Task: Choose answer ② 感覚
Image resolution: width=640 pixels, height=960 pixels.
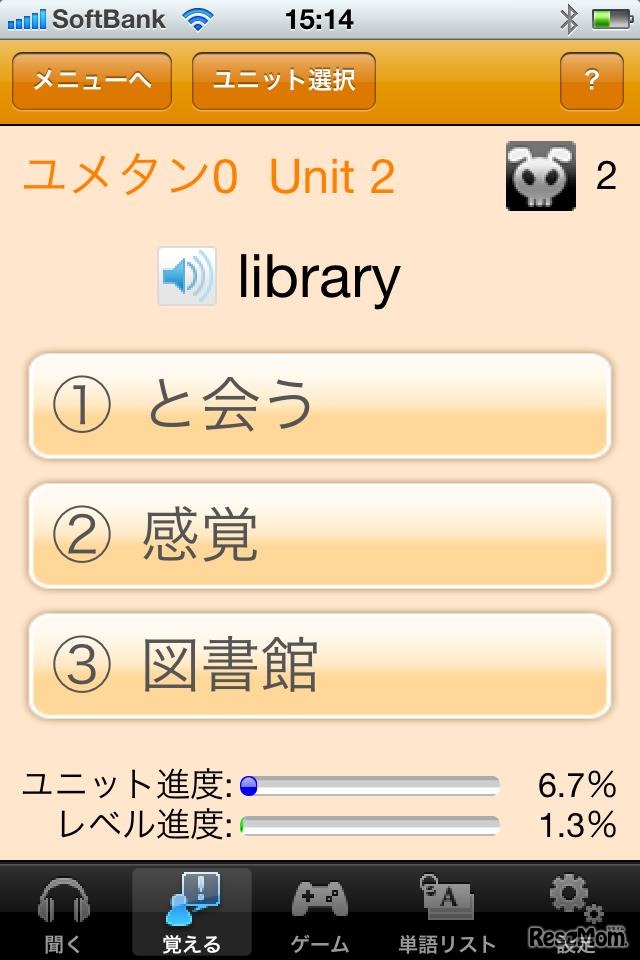Action: pyautogui.click(x=320, y=536)
